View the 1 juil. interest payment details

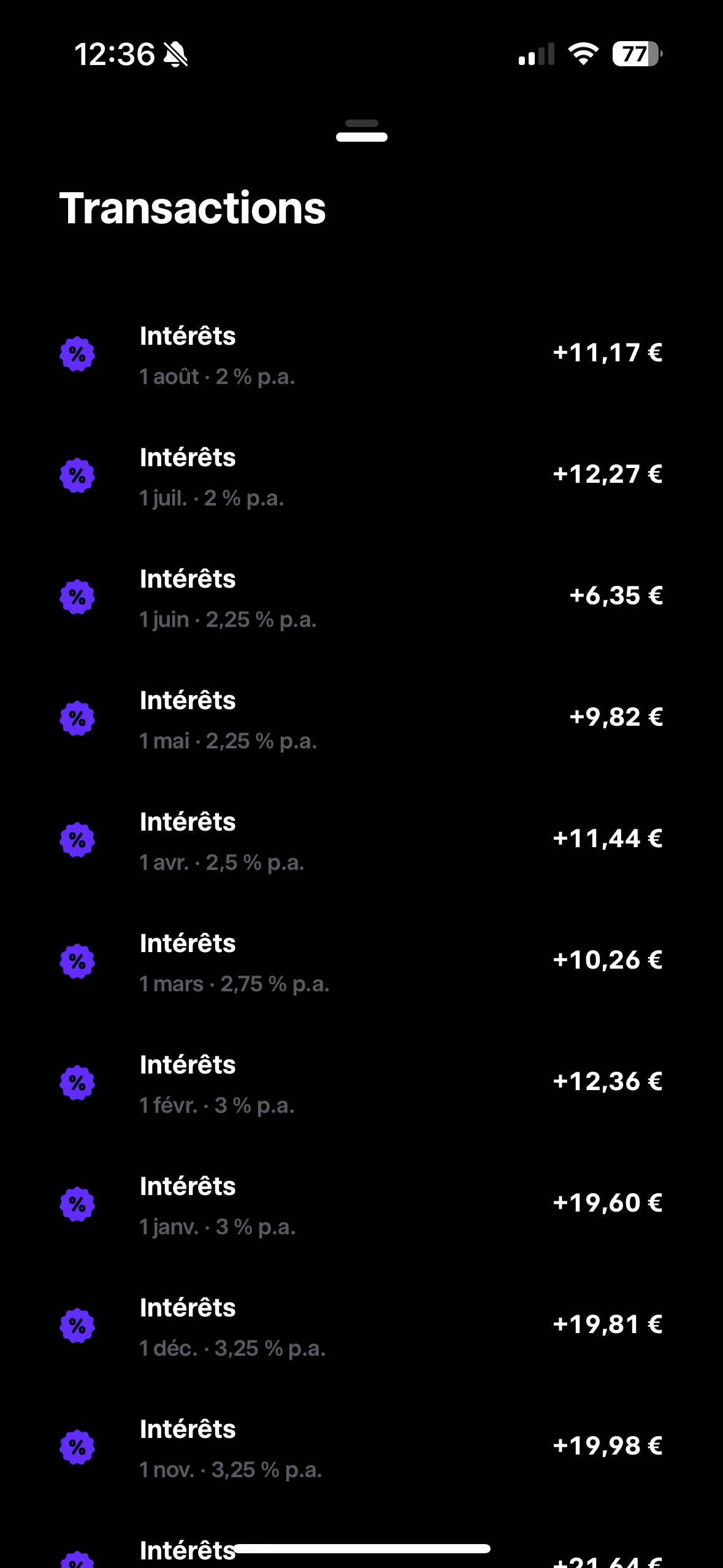click(x=361, y=476)
